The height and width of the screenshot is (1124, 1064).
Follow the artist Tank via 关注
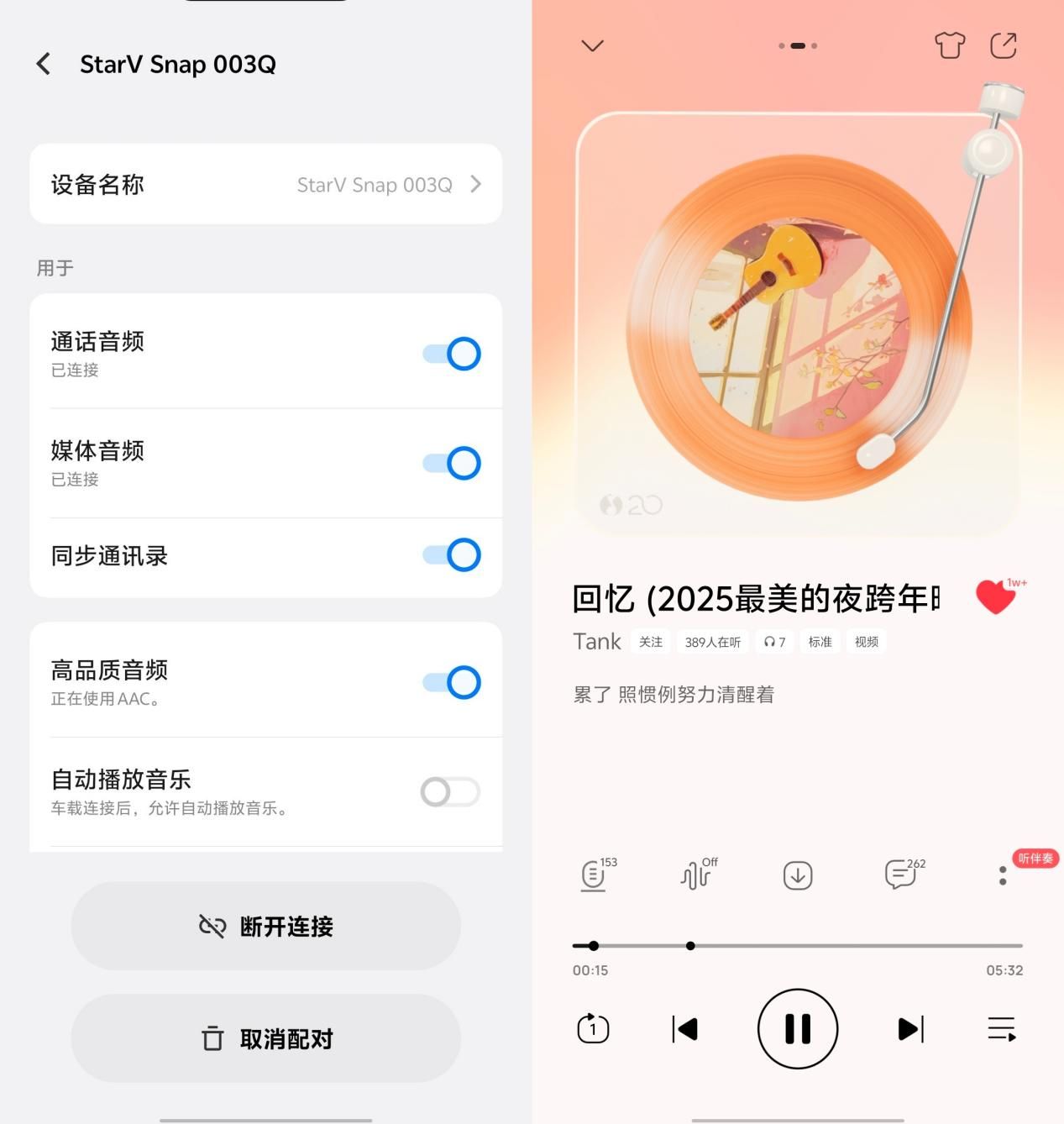(x=650, y=642)
